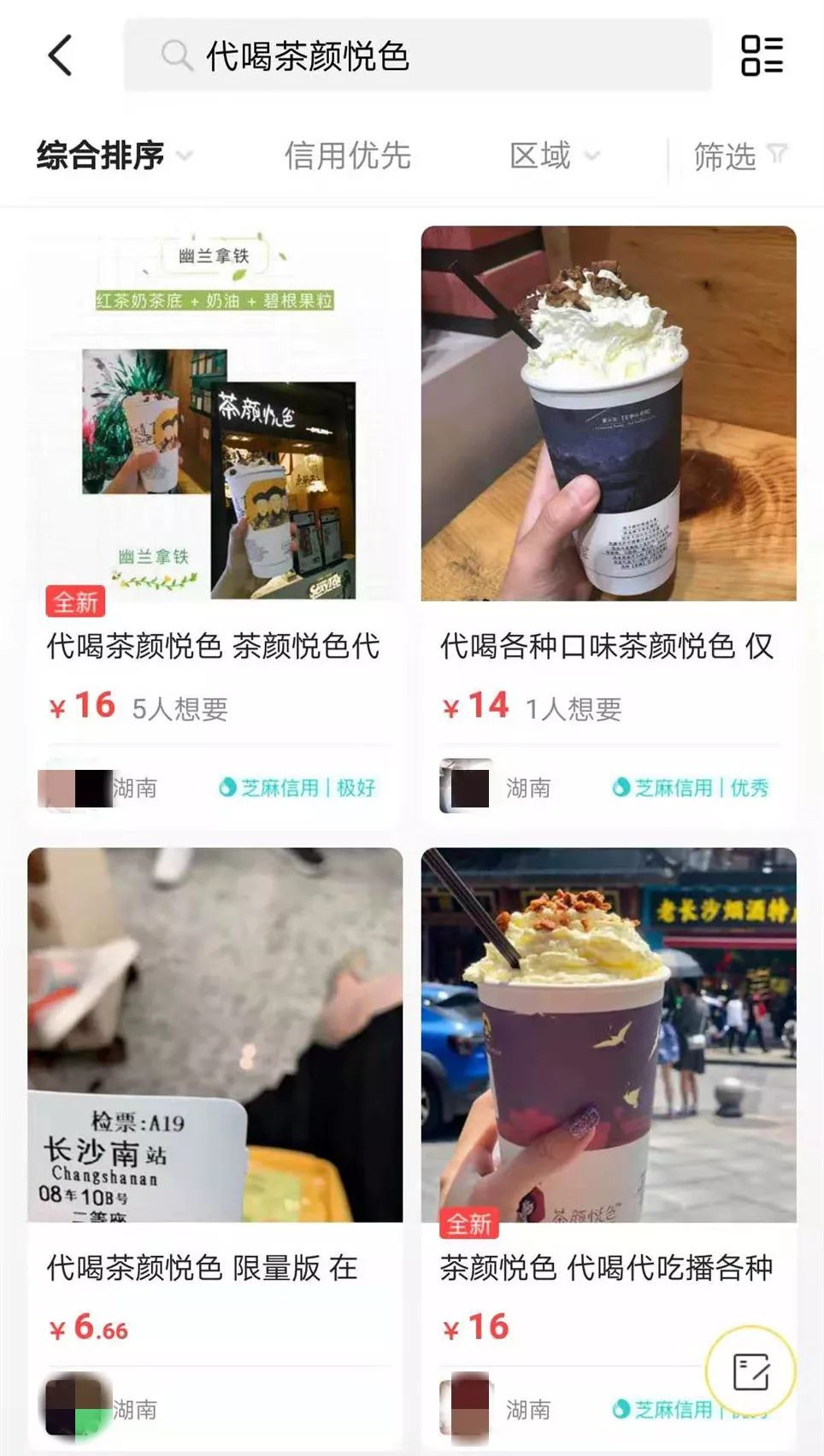Switch the results layout with the list-view icon

(x=762, y=56)
